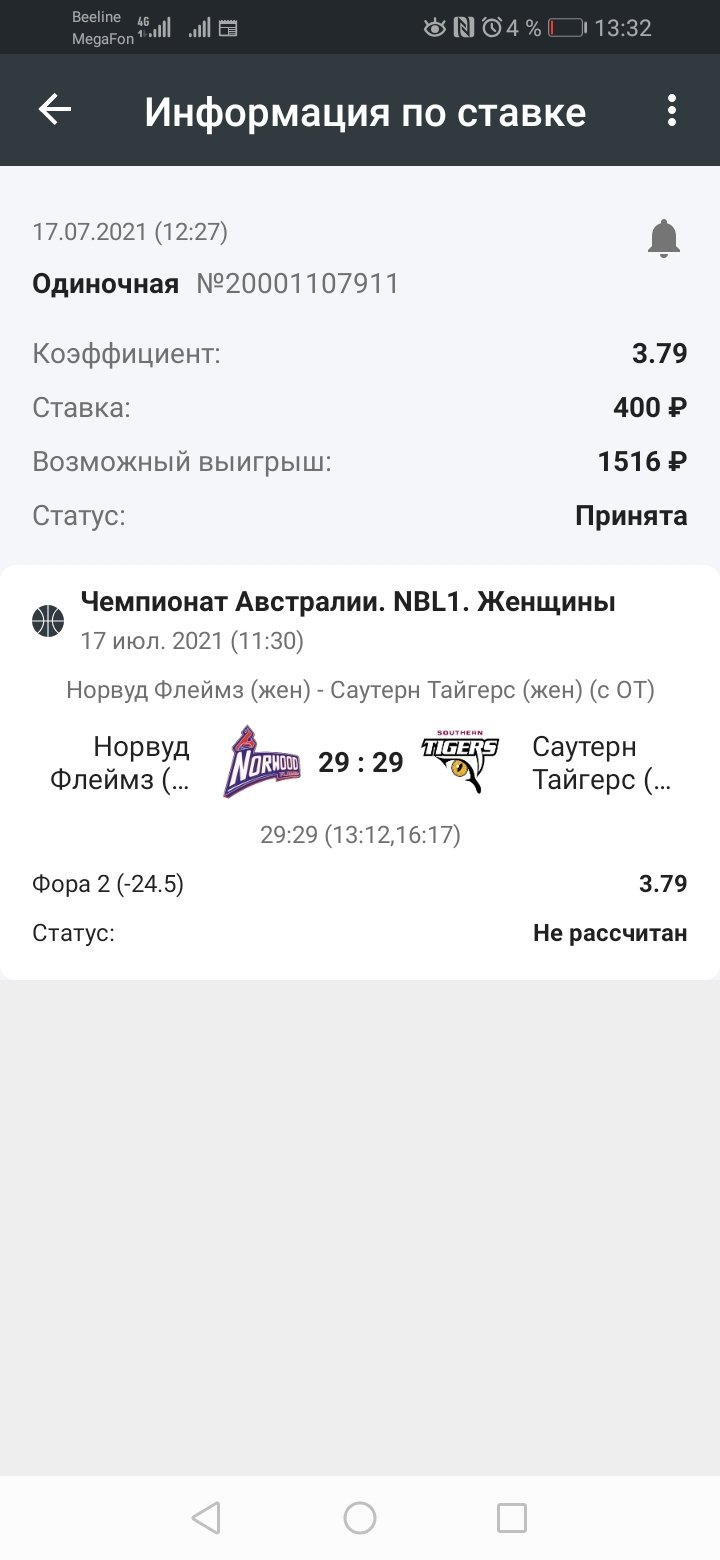Screen dimensions: 720x1560
Task: Tap the notification bell for this bet
Action: tap(664, 239)
